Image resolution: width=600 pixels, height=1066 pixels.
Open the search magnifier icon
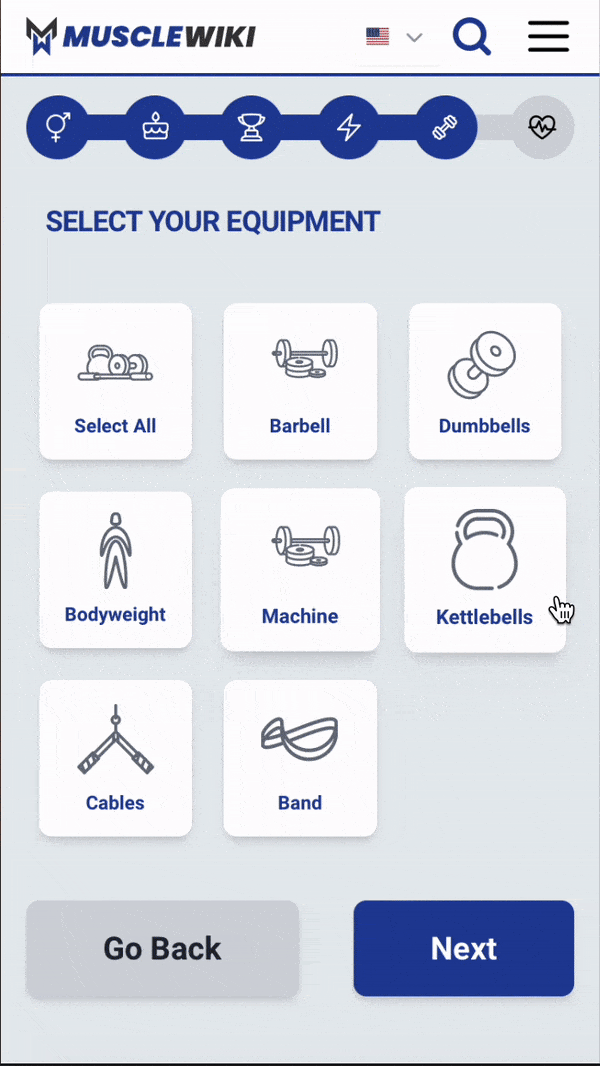pos(472,37)
